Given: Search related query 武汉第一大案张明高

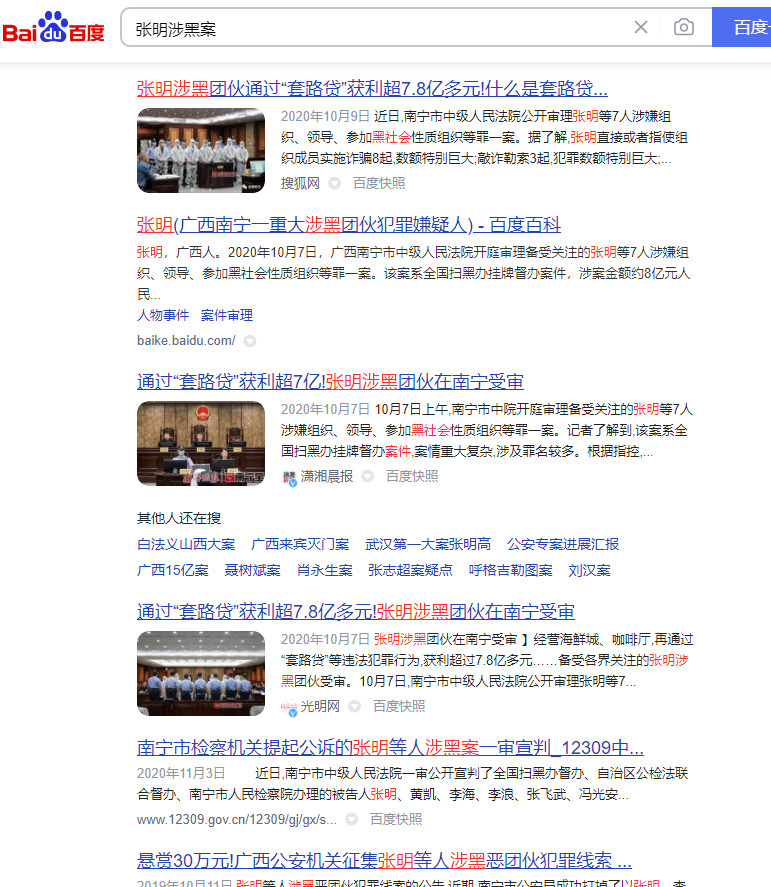Looking at the screenshot, I should (x=427, y=544).
